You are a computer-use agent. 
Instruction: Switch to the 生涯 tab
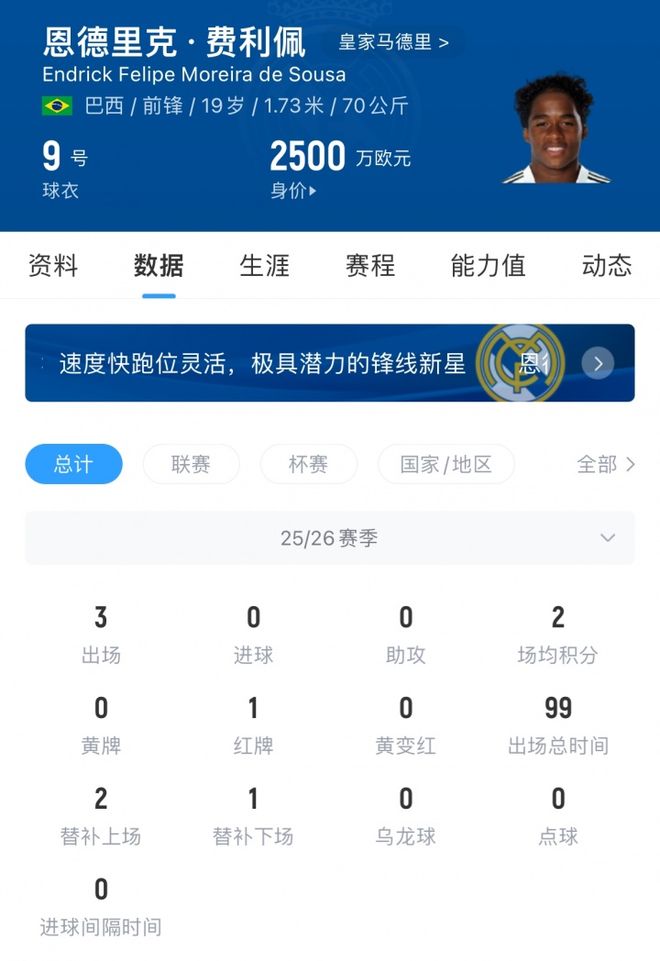tap(264, 265)
